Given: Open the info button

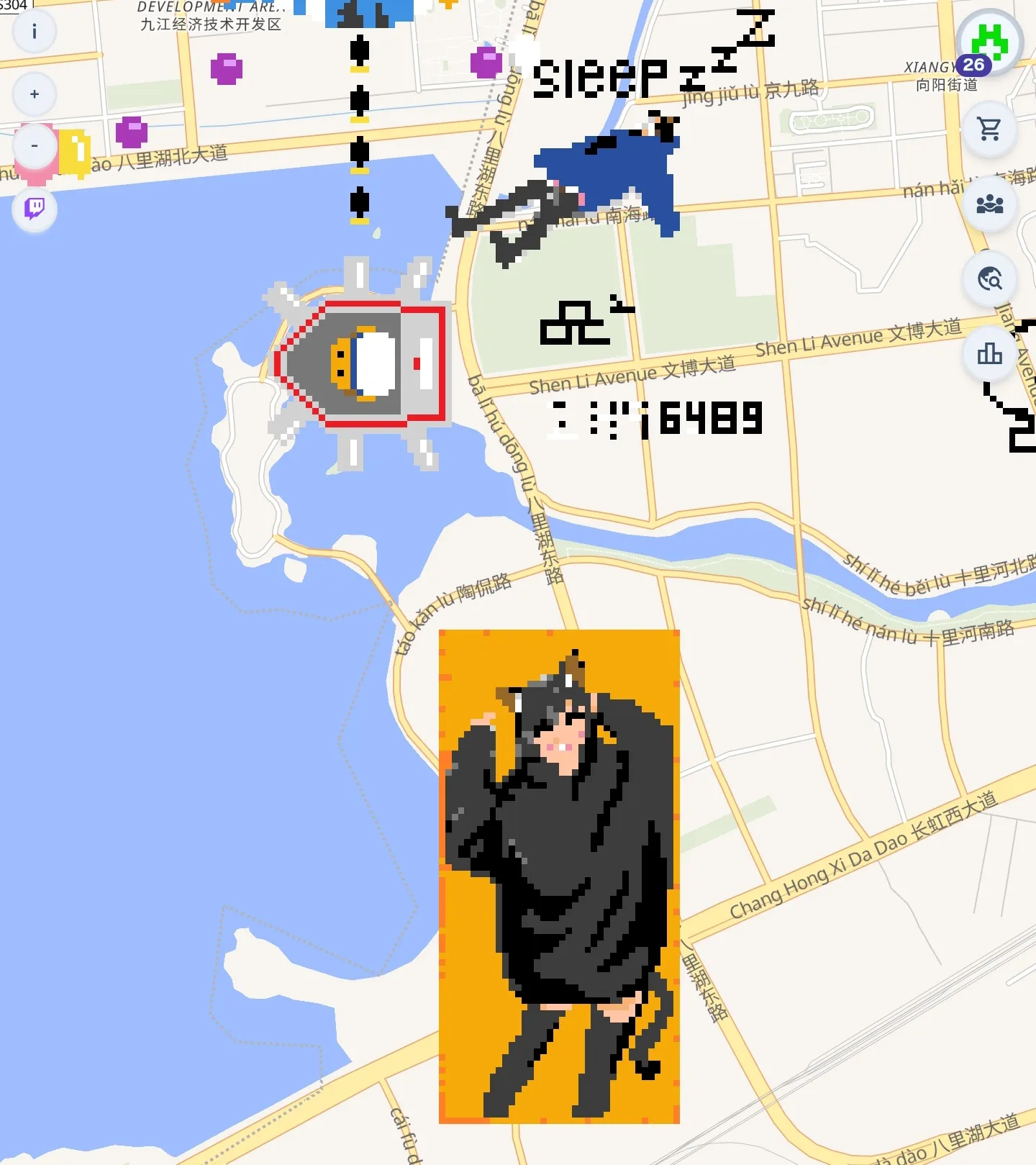Looking at the screenshot, I should pyautogui.click(x=35, y=32).
